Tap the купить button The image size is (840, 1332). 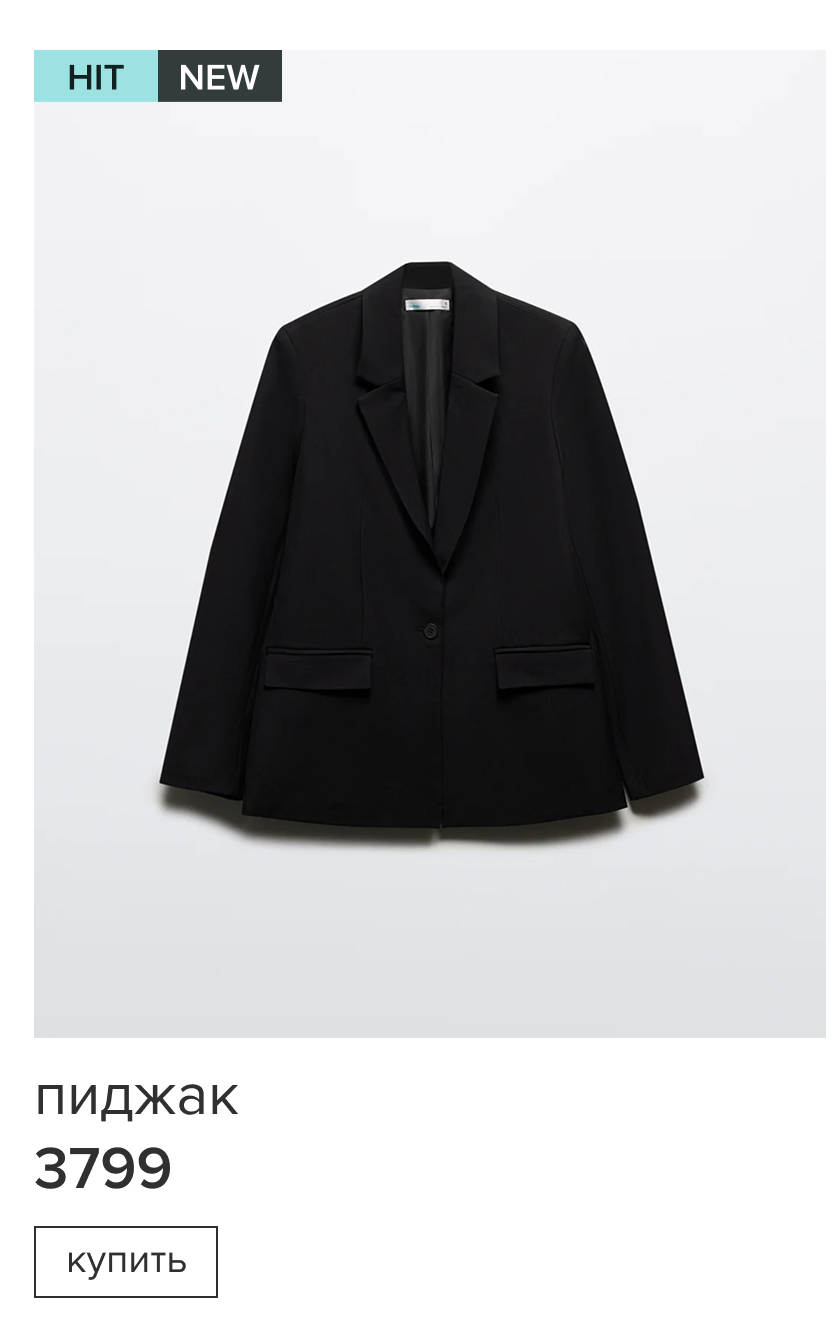pos(126,1262)
